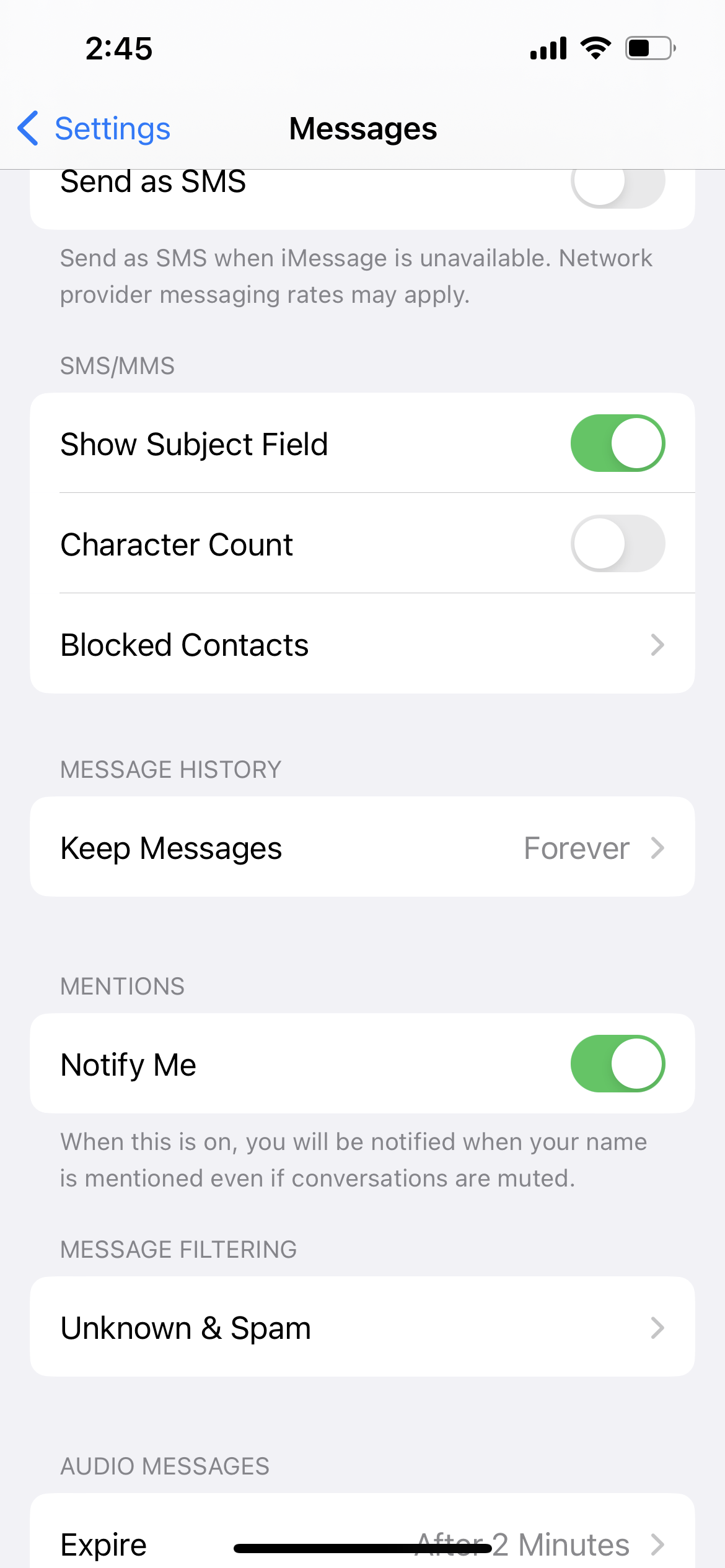Enable Character Count
This screenshot has height=1568, width=725.
(x=618, y=544)
